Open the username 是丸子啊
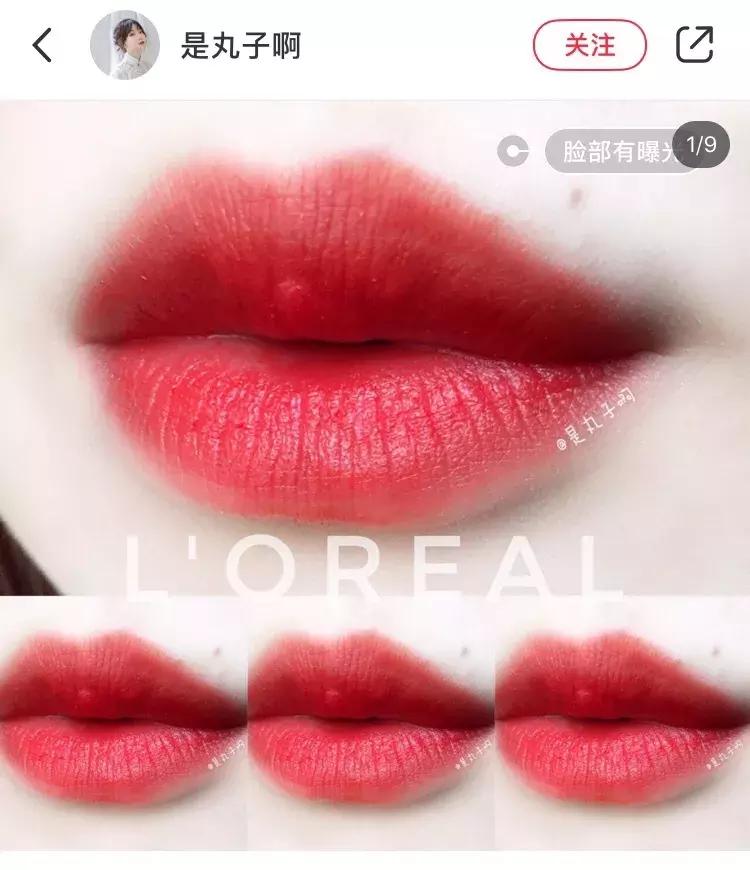This screenshot has height=870, width=750. [x=240, y=46]
